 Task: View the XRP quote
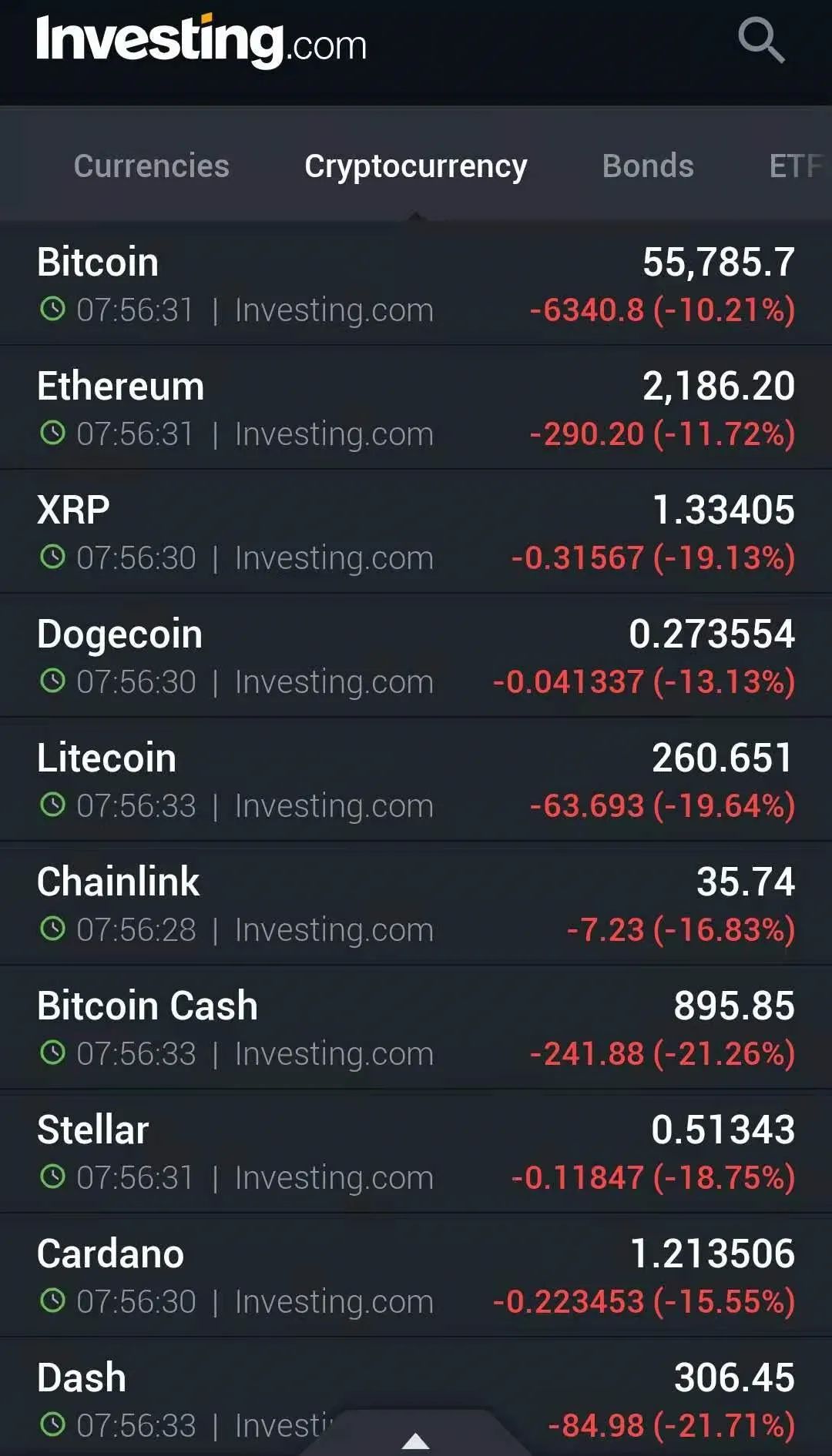(416, 532)
